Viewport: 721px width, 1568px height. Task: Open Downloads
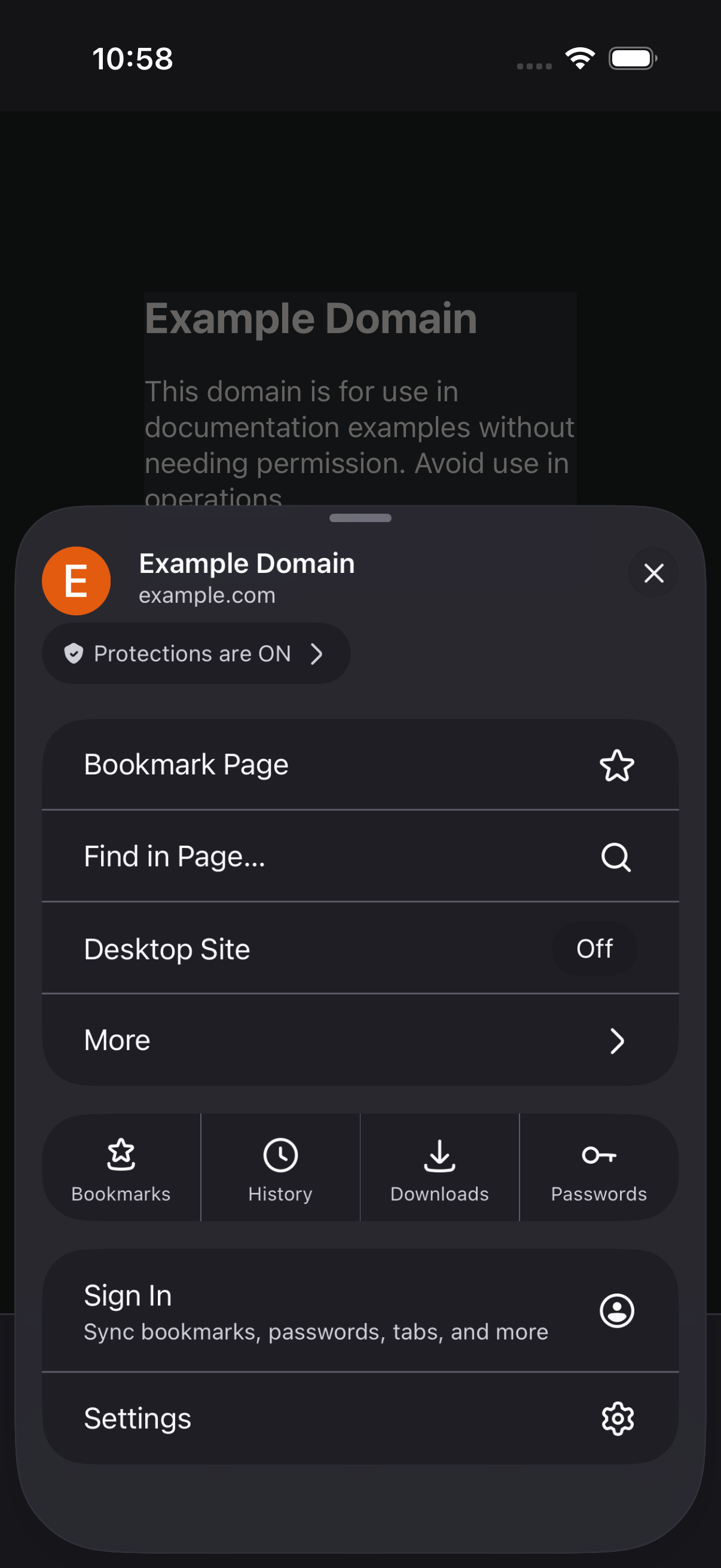tap(439, 1167)
